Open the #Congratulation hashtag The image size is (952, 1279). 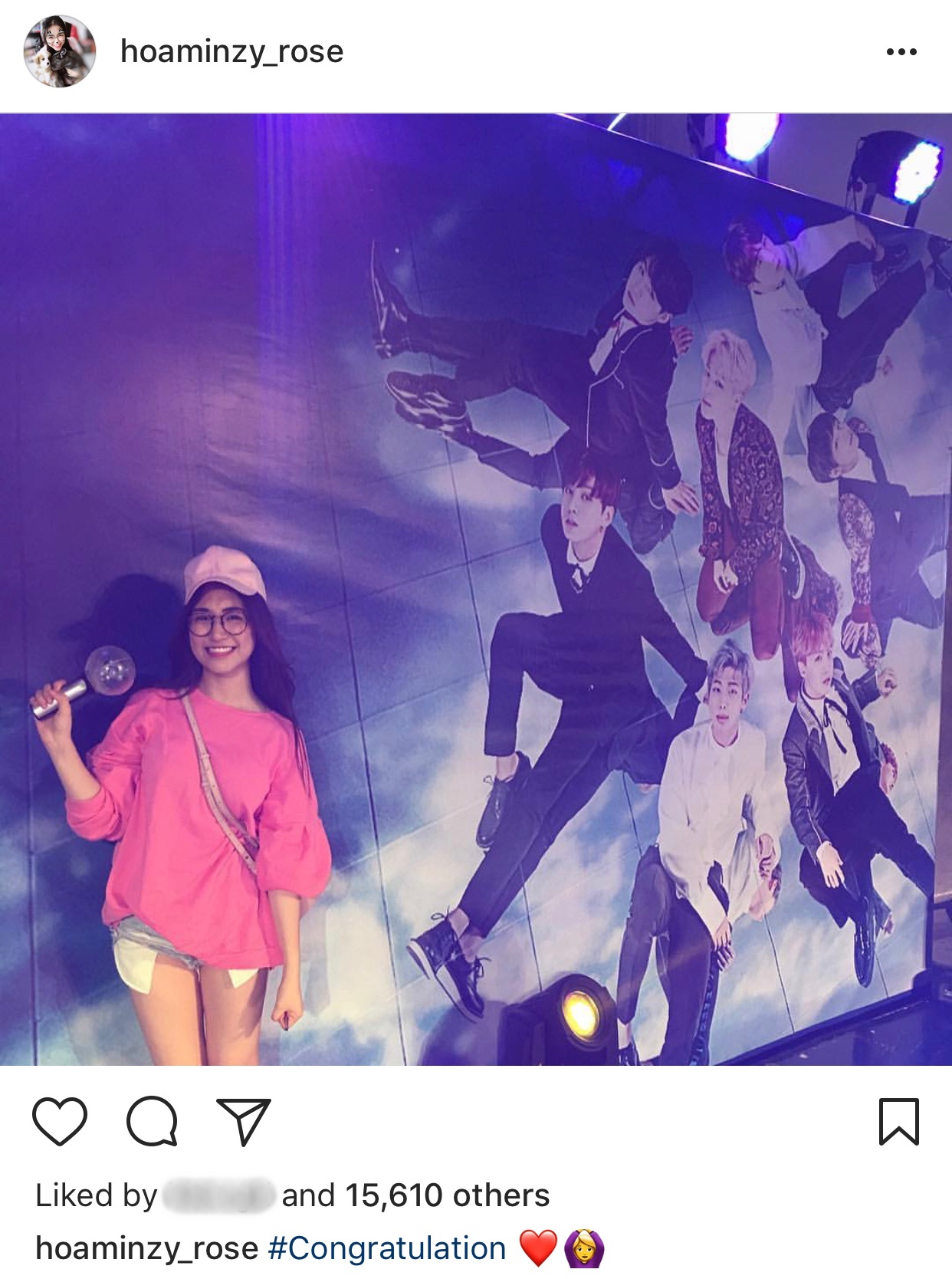[x=386, y=1248]
